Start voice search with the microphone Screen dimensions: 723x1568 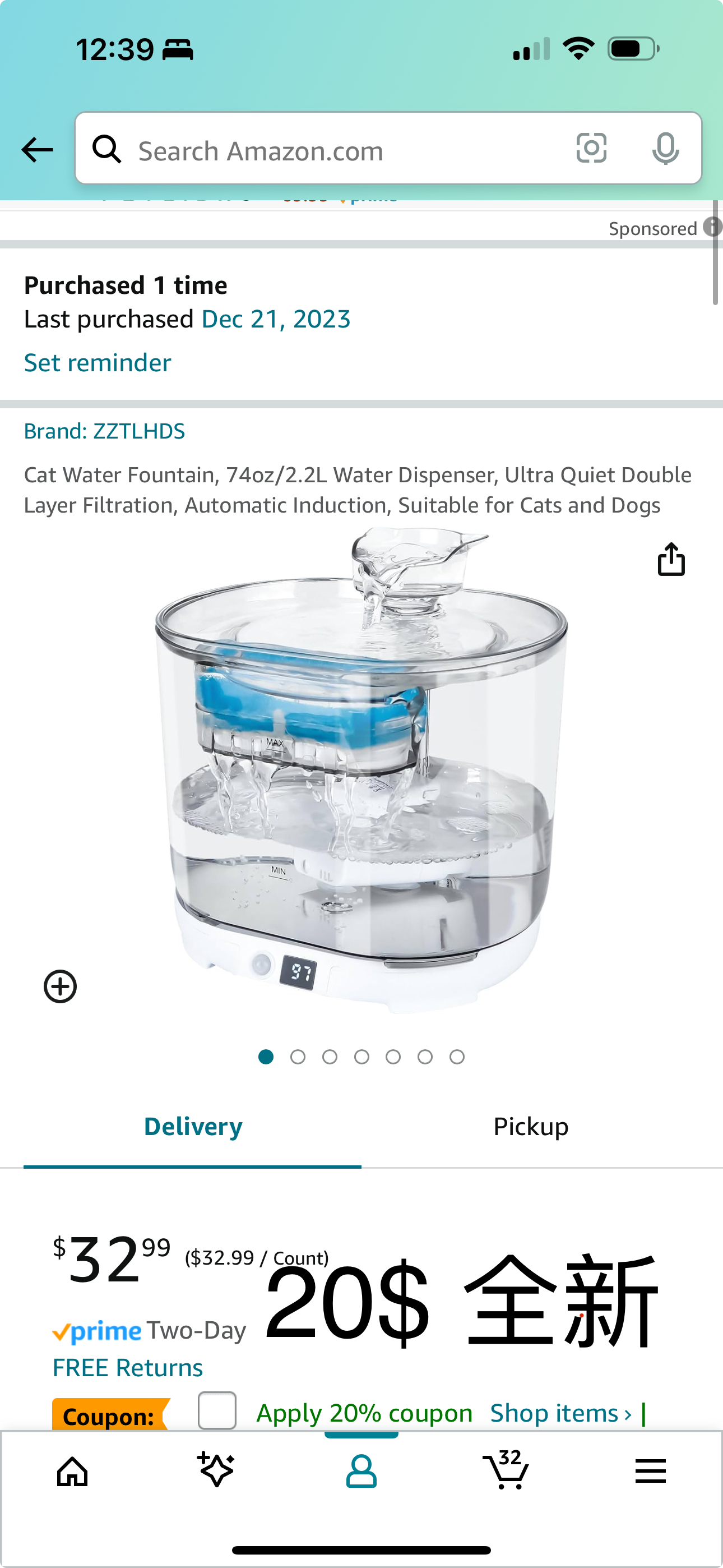[x=665, y=148]
